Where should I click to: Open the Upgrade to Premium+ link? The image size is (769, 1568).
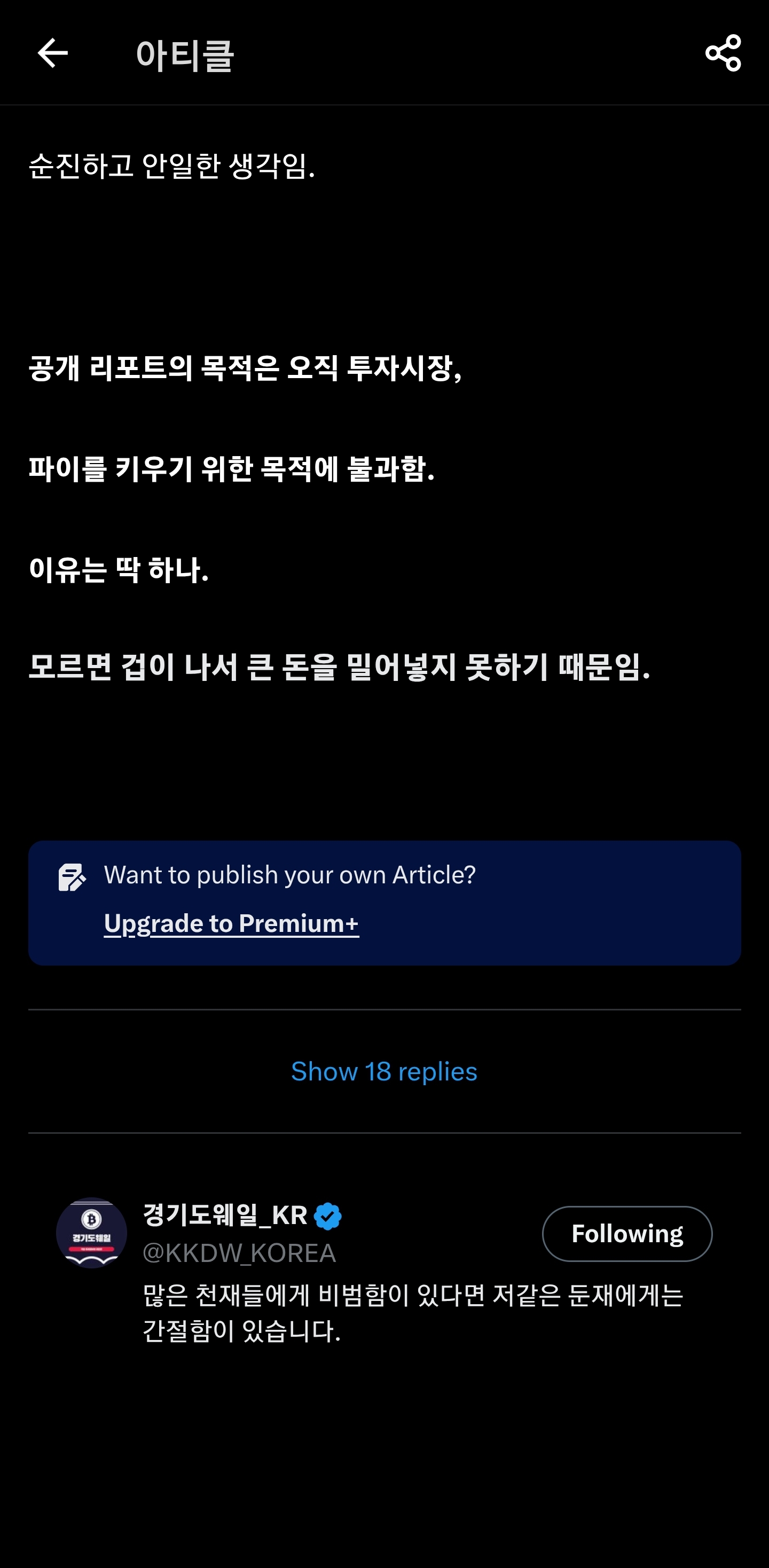pyautogui.click(x=231, y=923)
